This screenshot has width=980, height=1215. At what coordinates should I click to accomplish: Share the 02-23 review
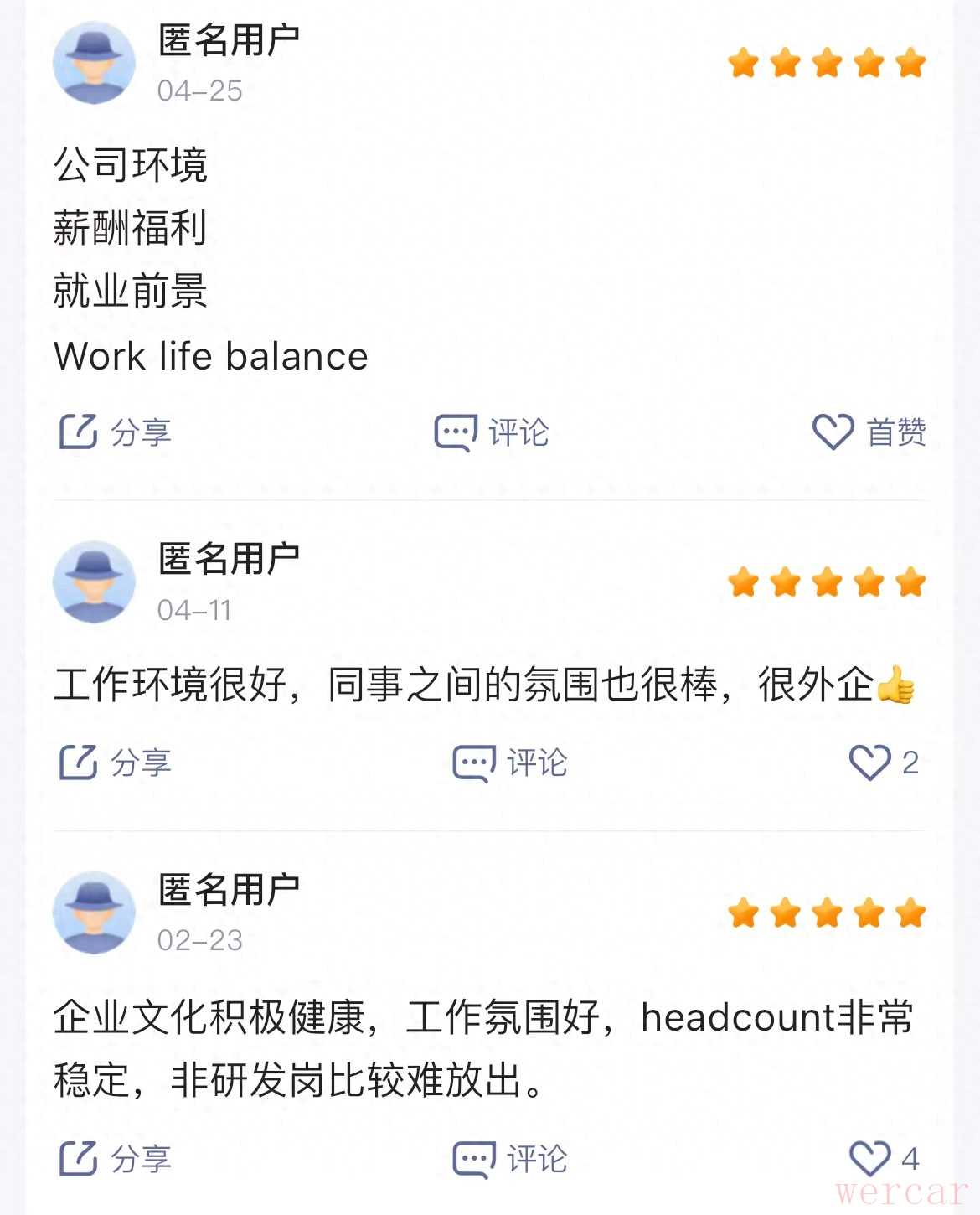click(x=115, y=1160)
